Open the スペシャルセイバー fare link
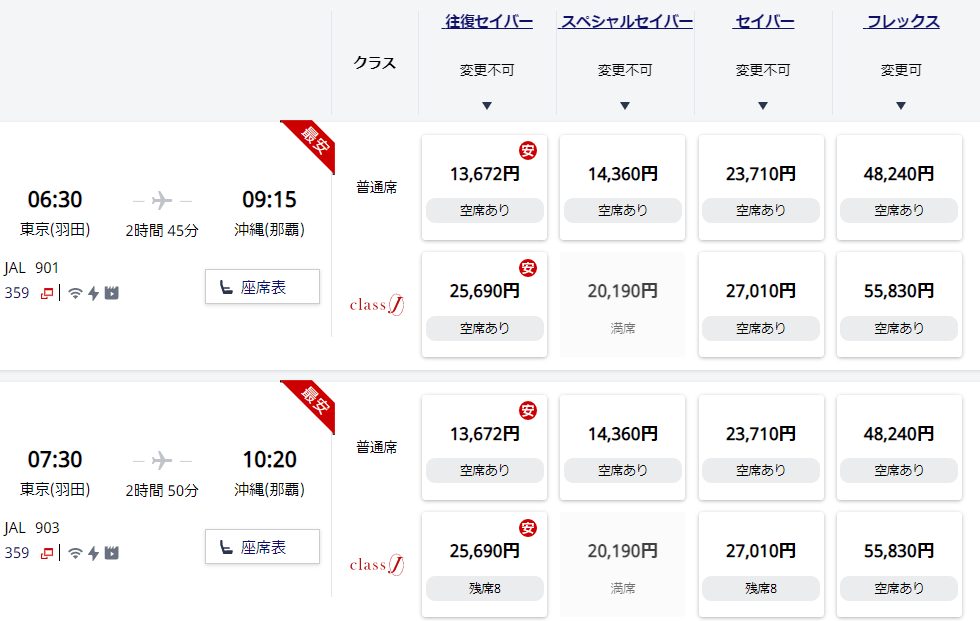980x621 pixels. (x=626, y=21)
